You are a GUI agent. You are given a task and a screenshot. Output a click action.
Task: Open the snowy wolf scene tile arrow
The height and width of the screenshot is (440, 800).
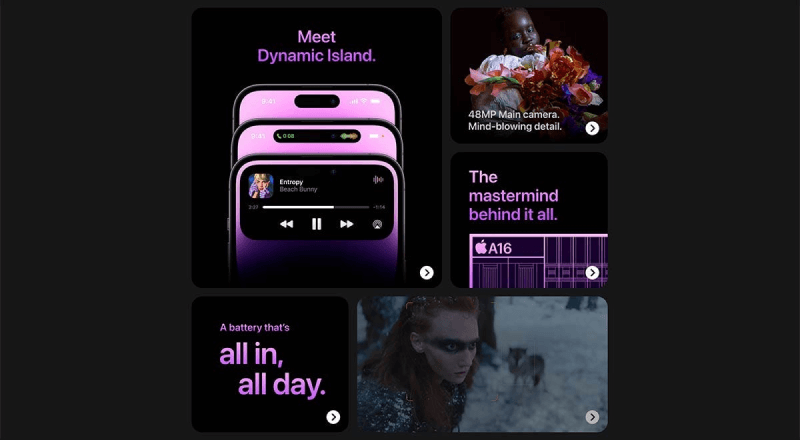(592, 417)
